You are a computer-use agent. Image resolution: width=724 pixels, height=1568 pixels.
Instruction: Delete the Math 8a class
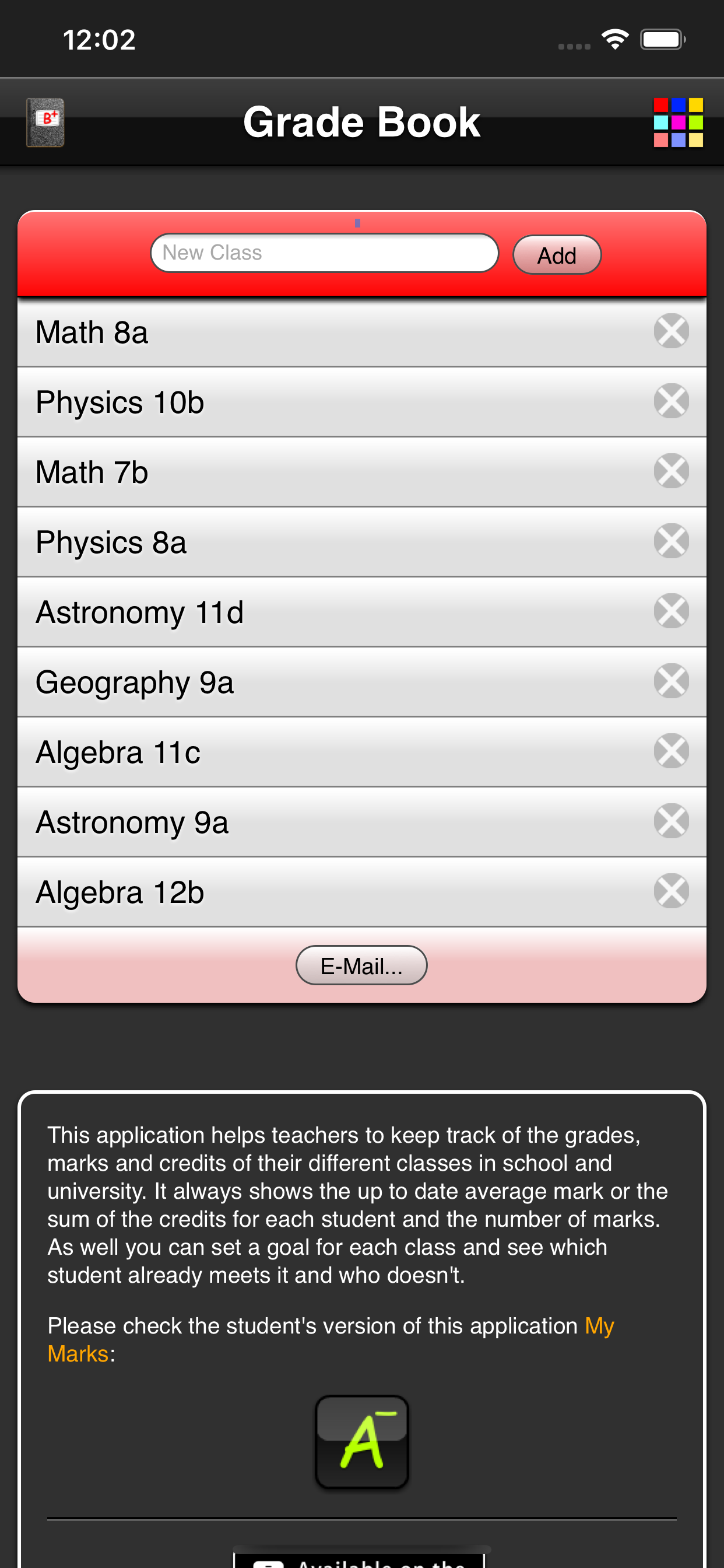(671, 331)
